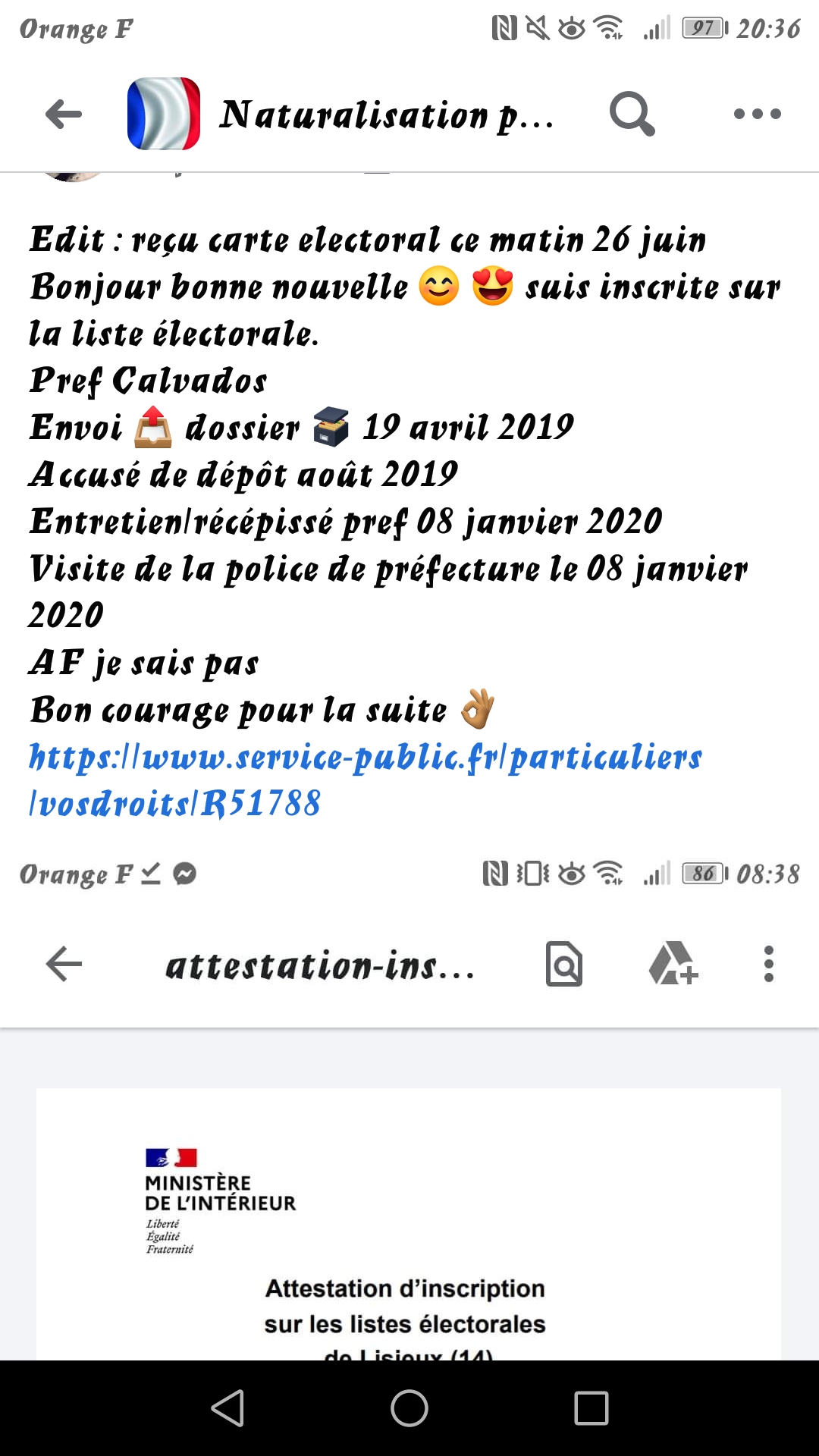
Task: Open the service-public.fr link
Action: 364,780
